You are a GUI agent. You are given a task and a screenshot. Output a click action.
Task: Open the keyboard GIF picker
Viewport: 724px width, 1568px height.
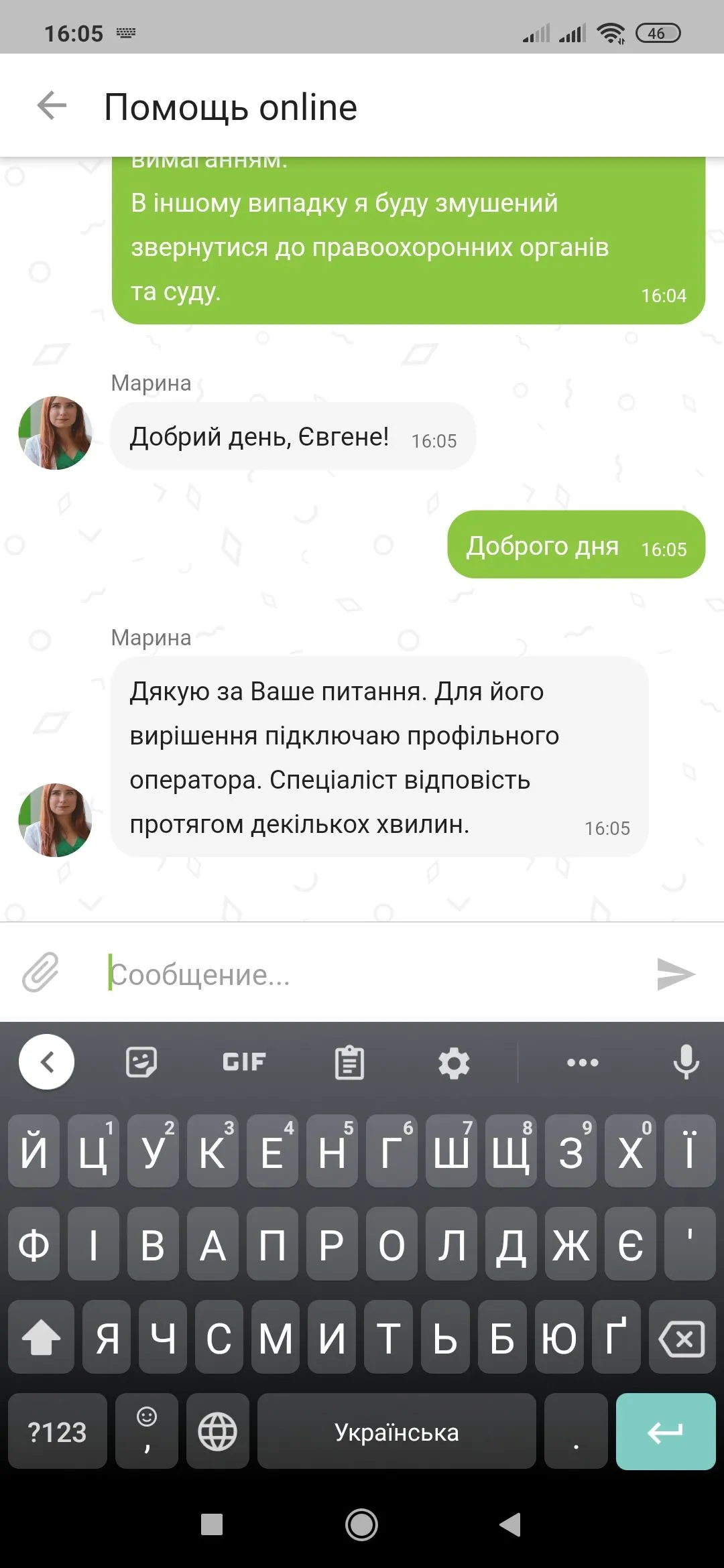[244, 1062]
